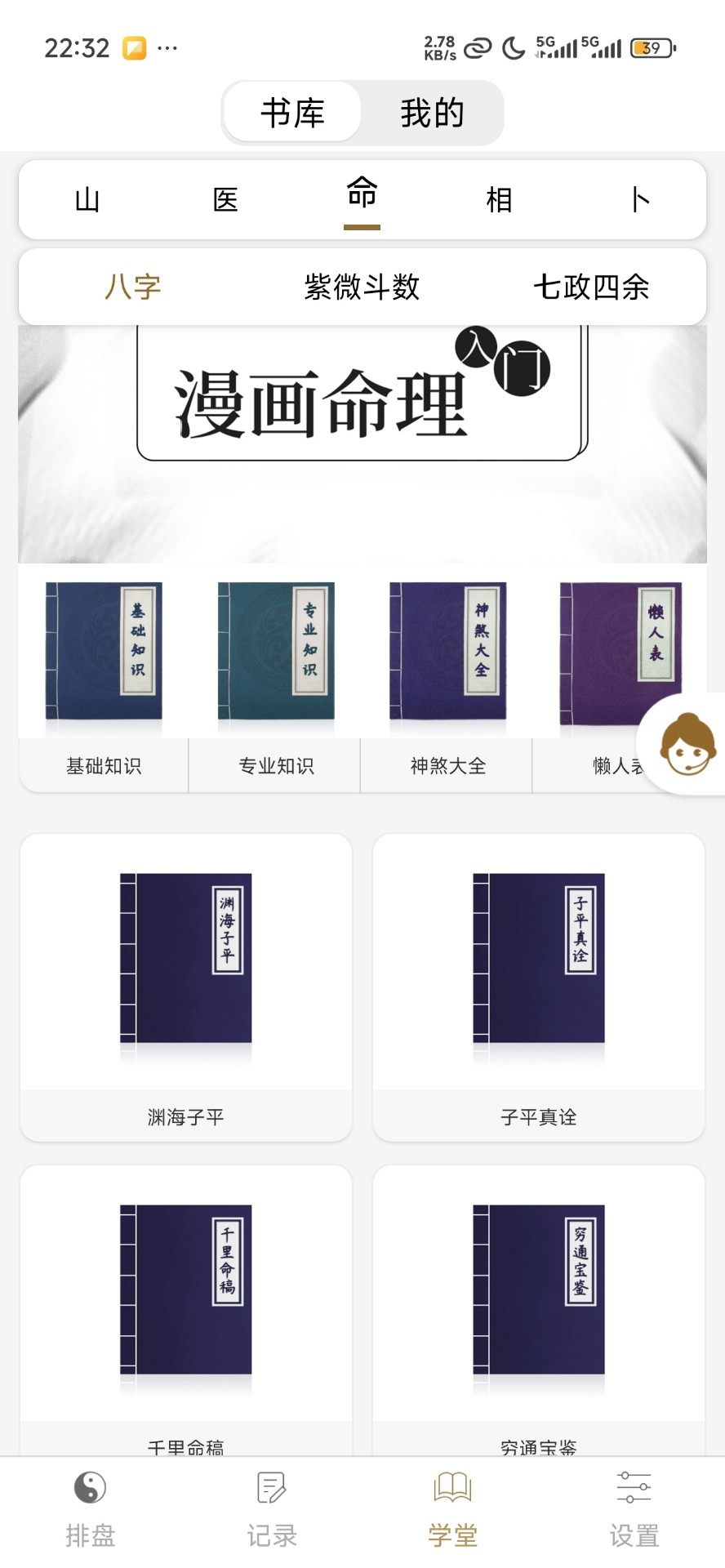Viewport: 725px width, 1568px height.
Task: Open the 子平真诠 book card
Action: click(539, 987)
